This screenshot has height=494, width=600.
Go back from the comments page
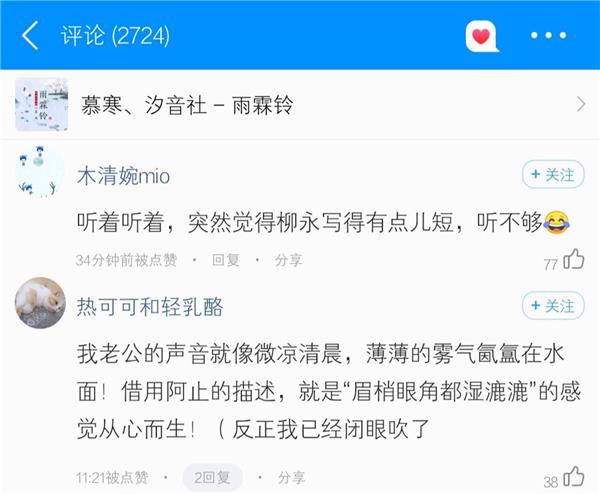30,36
